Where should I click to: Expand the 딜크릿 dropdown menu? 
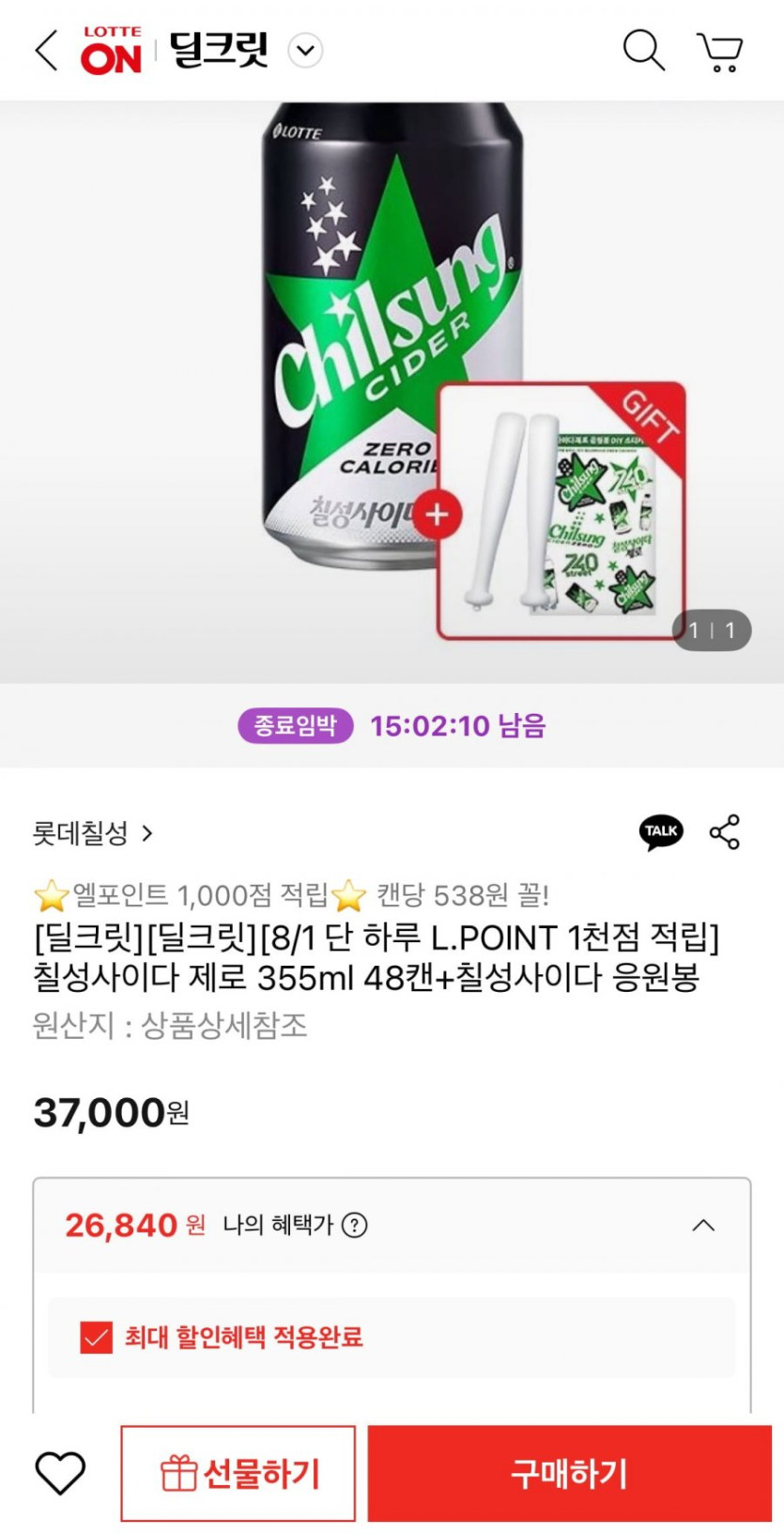click(x=305, y=51)
